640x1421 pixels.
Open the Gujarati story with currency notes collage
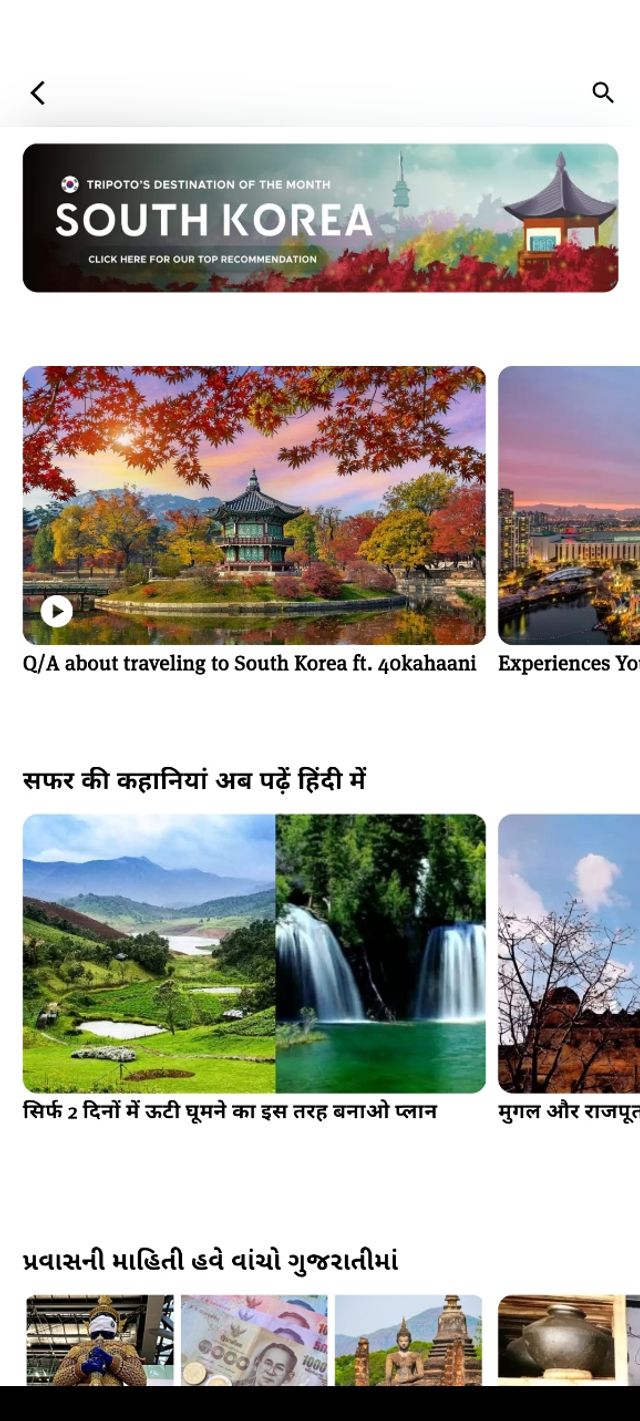click(x=254, y=1340)
